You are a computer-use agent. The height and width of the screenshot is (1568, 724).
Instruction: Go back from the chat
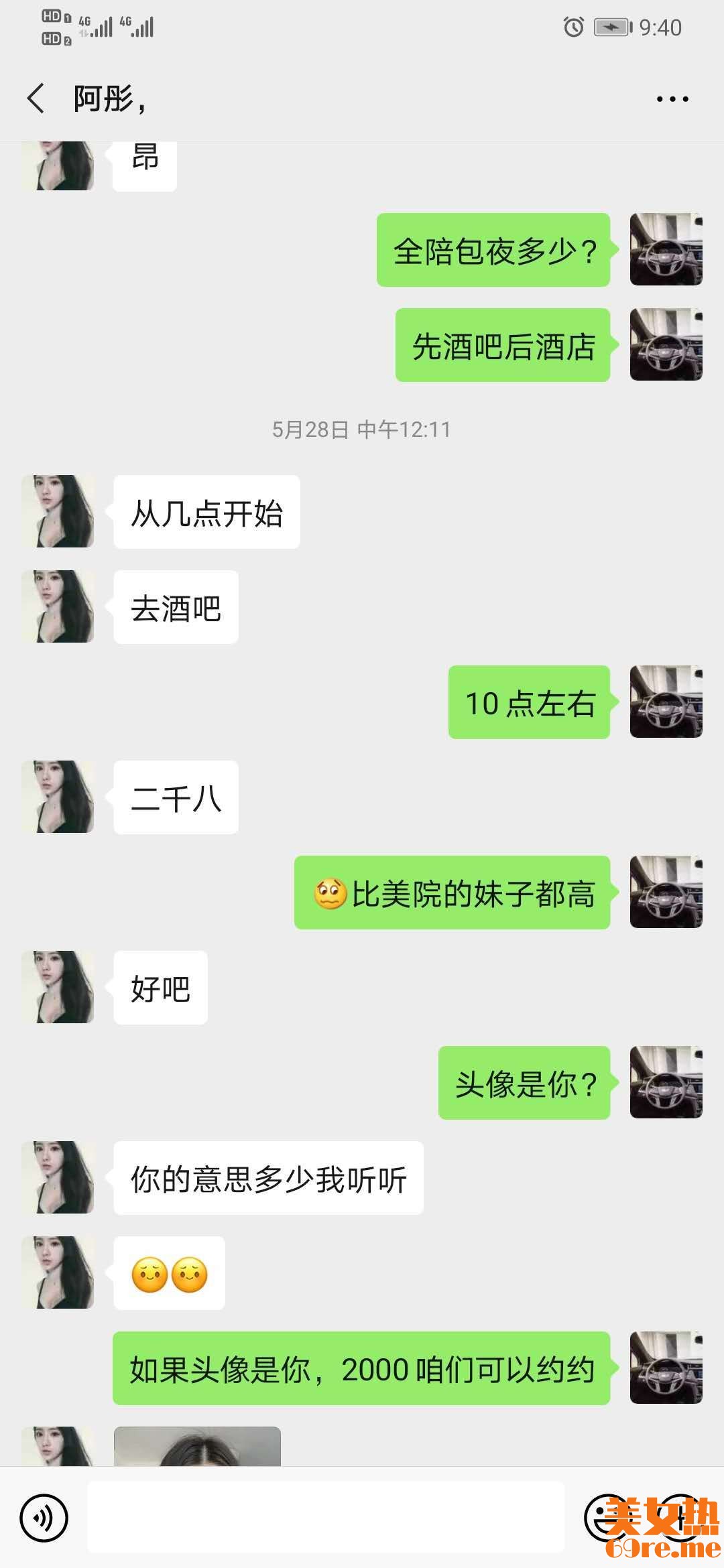36,99
